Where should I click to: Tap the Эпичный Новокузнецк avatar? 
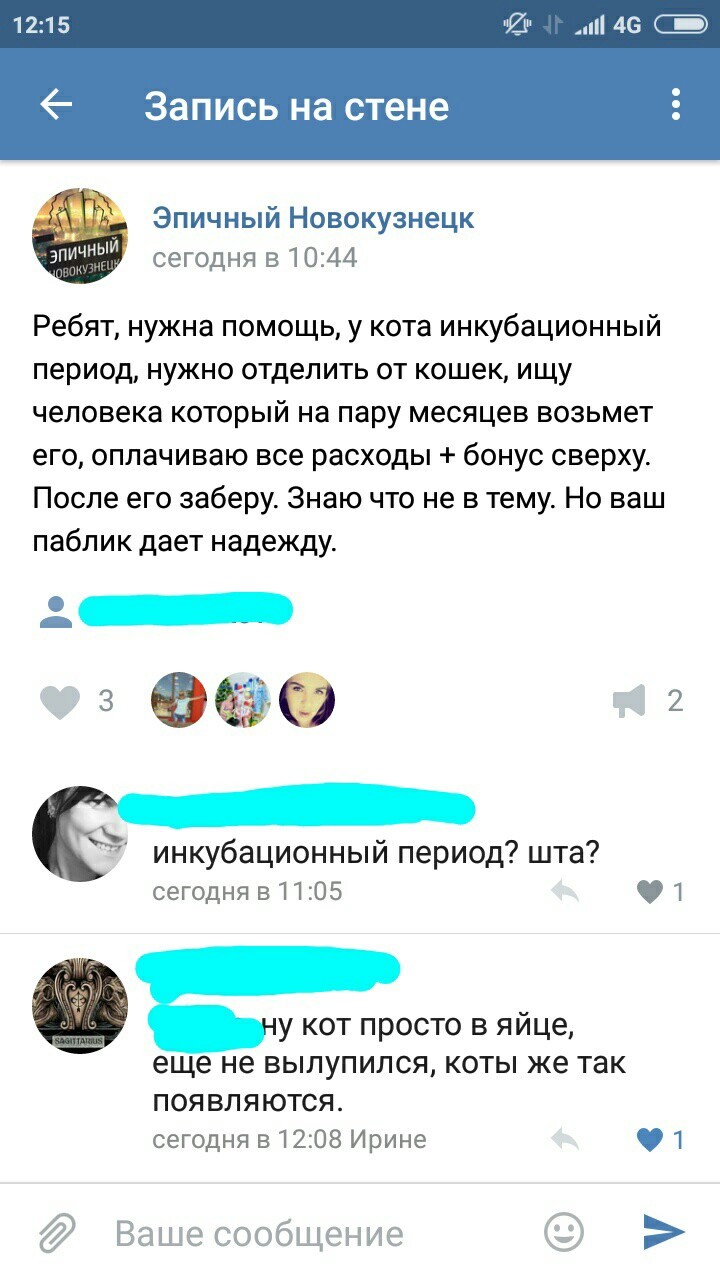click(x=80, y=236)
